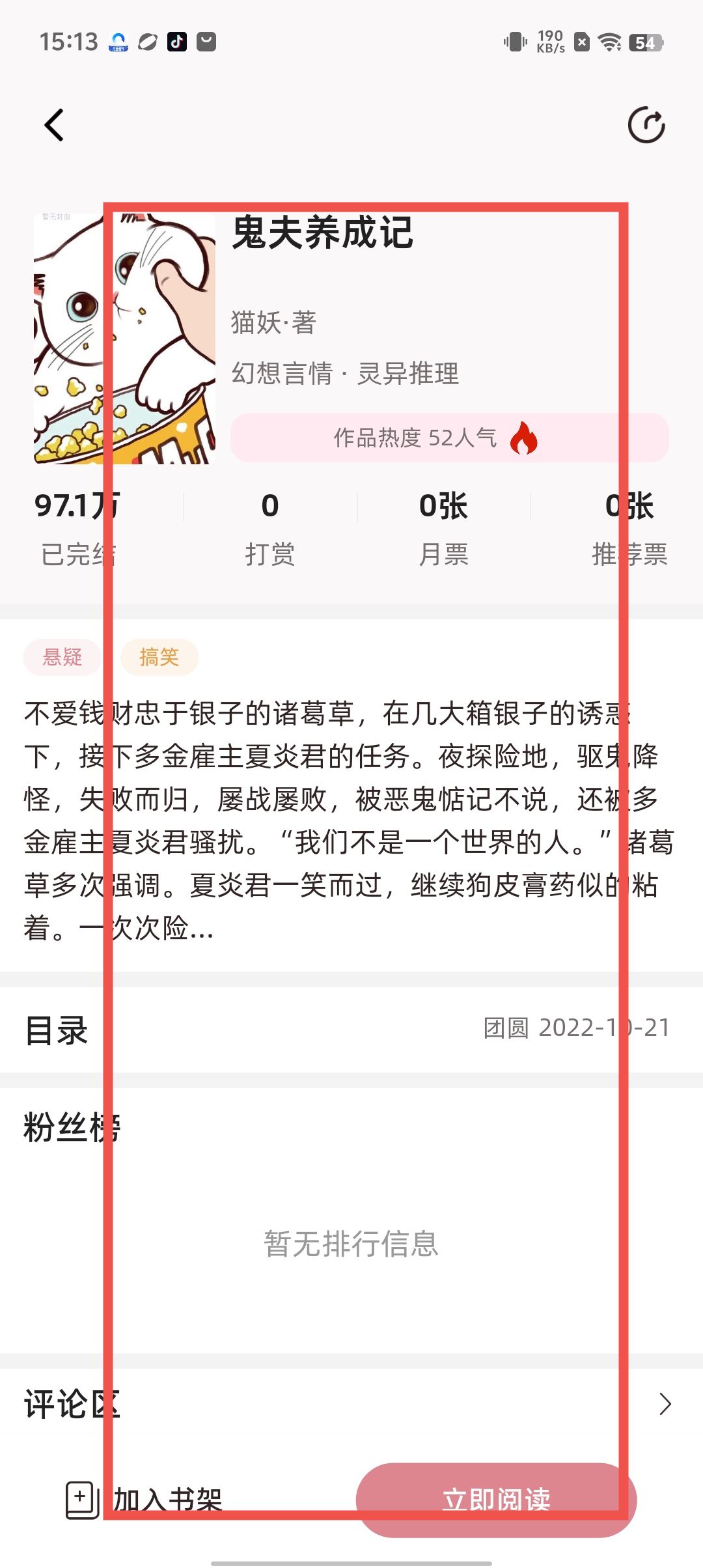Viewport: 703px width, 1568px height.
Task: Tap the 推荐票 recommendation ticket stat
Action: pos(629,529)
